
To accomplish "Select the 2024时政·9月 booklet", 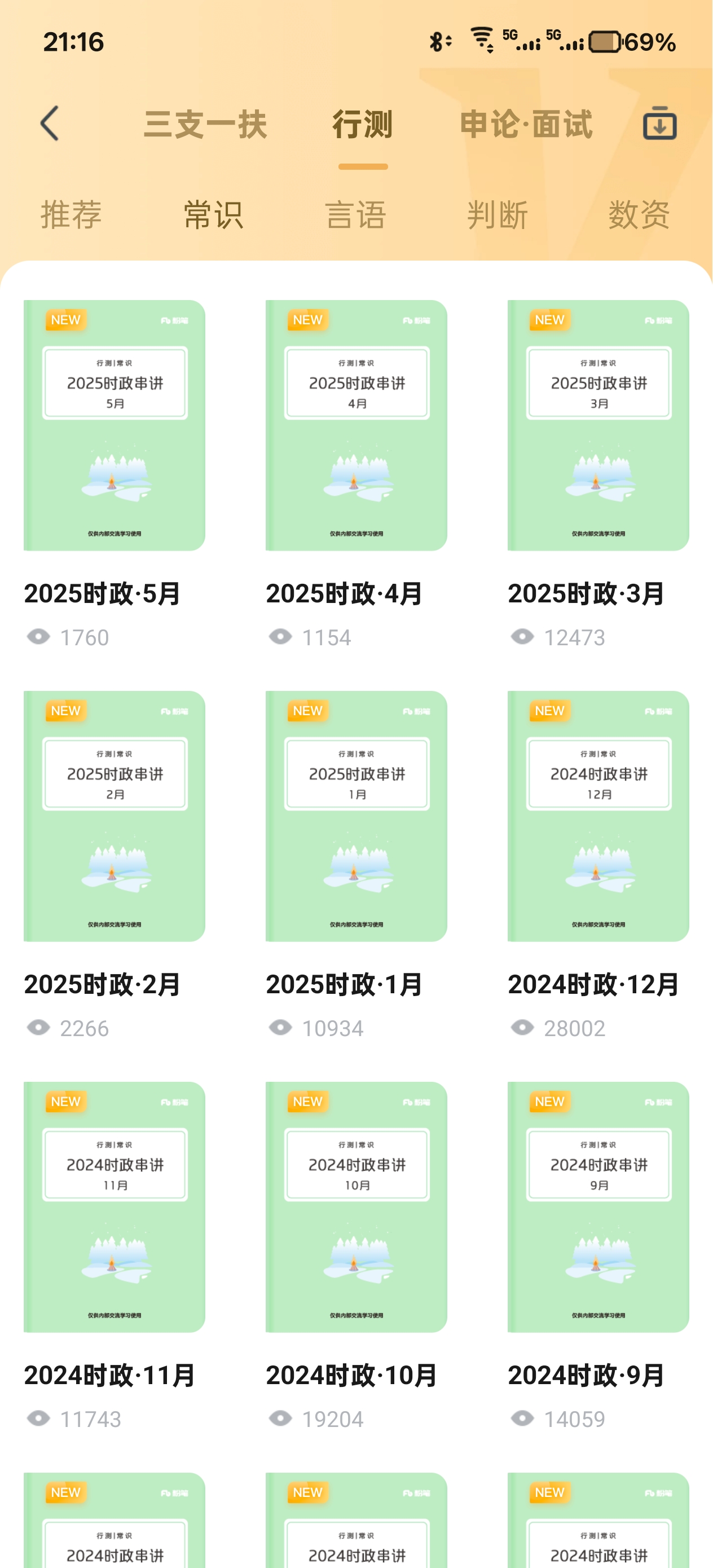I will click(598, 1207).
